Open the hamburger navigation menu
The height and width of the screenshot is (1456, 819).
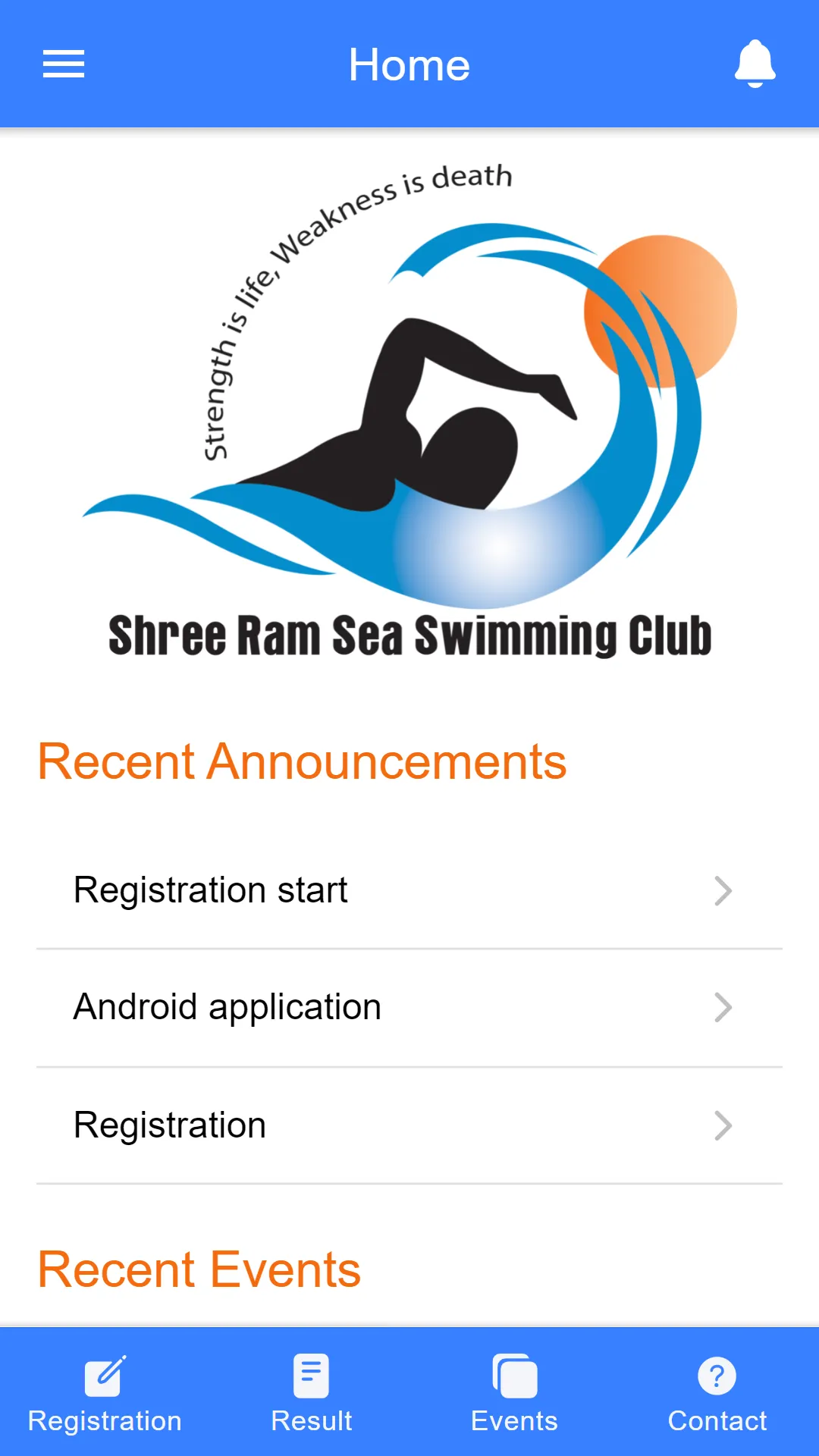pos(64,64)
